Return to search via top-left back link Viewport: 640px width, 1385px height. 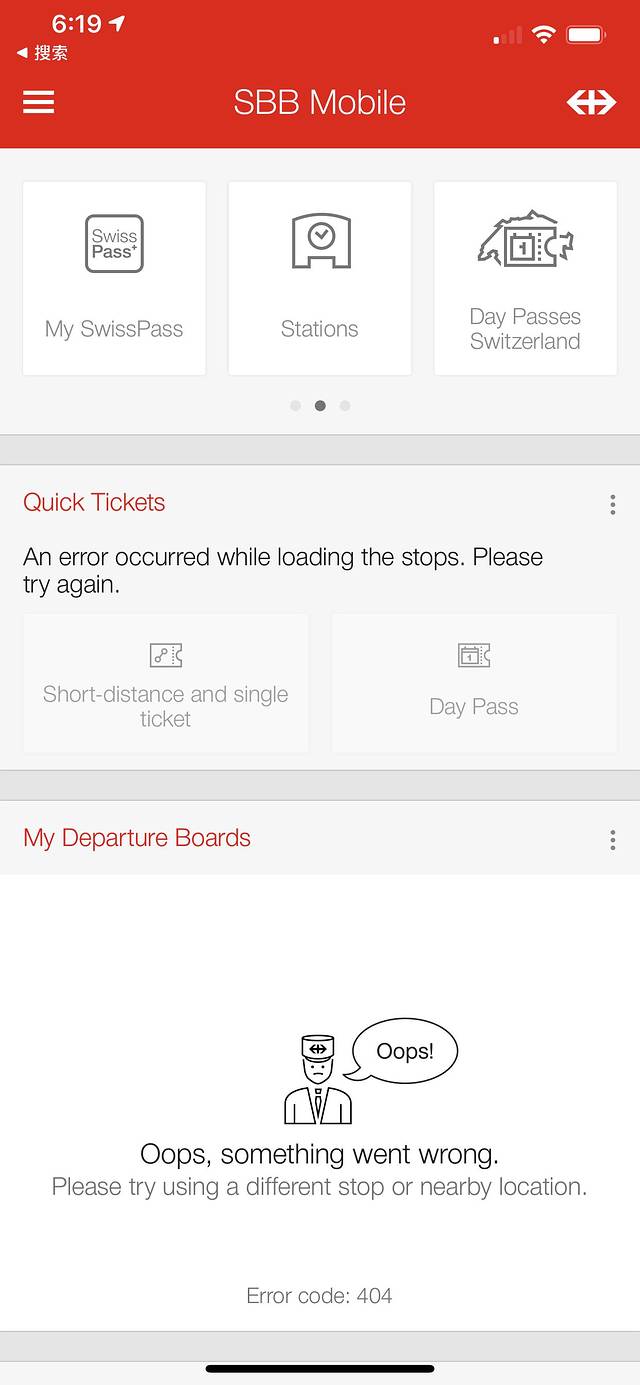coord(43,53)
